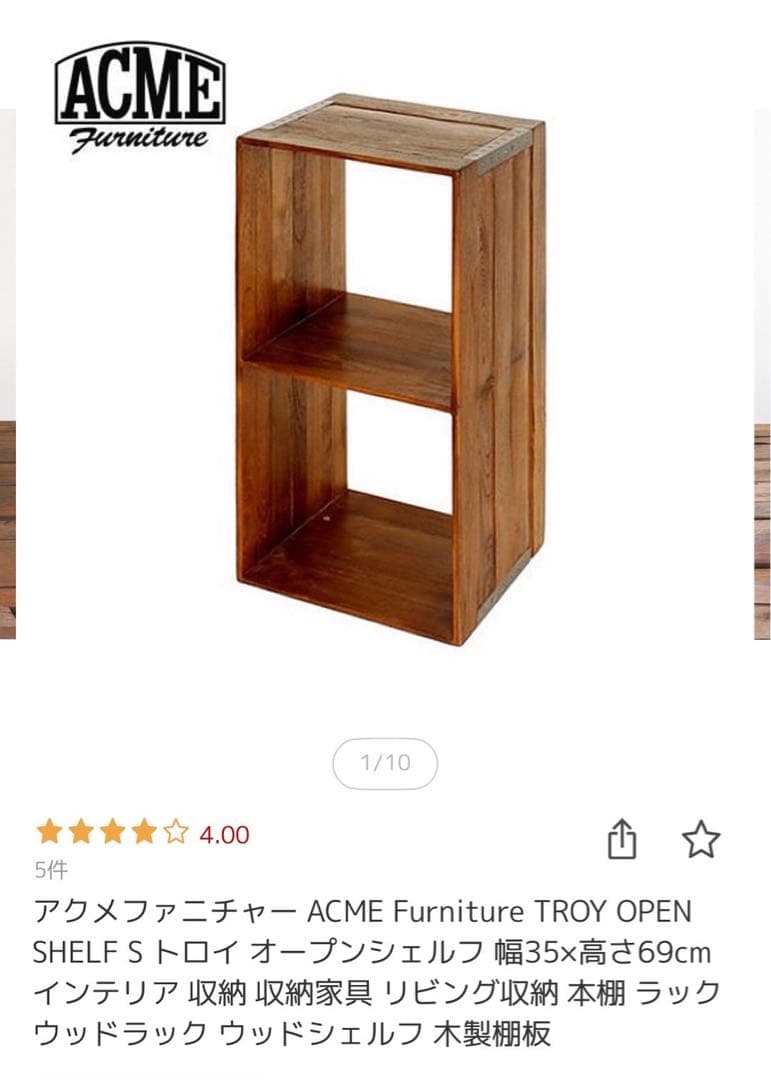771x1080 pixels.
Task: Click the third orange rating star
Action: 110,830
